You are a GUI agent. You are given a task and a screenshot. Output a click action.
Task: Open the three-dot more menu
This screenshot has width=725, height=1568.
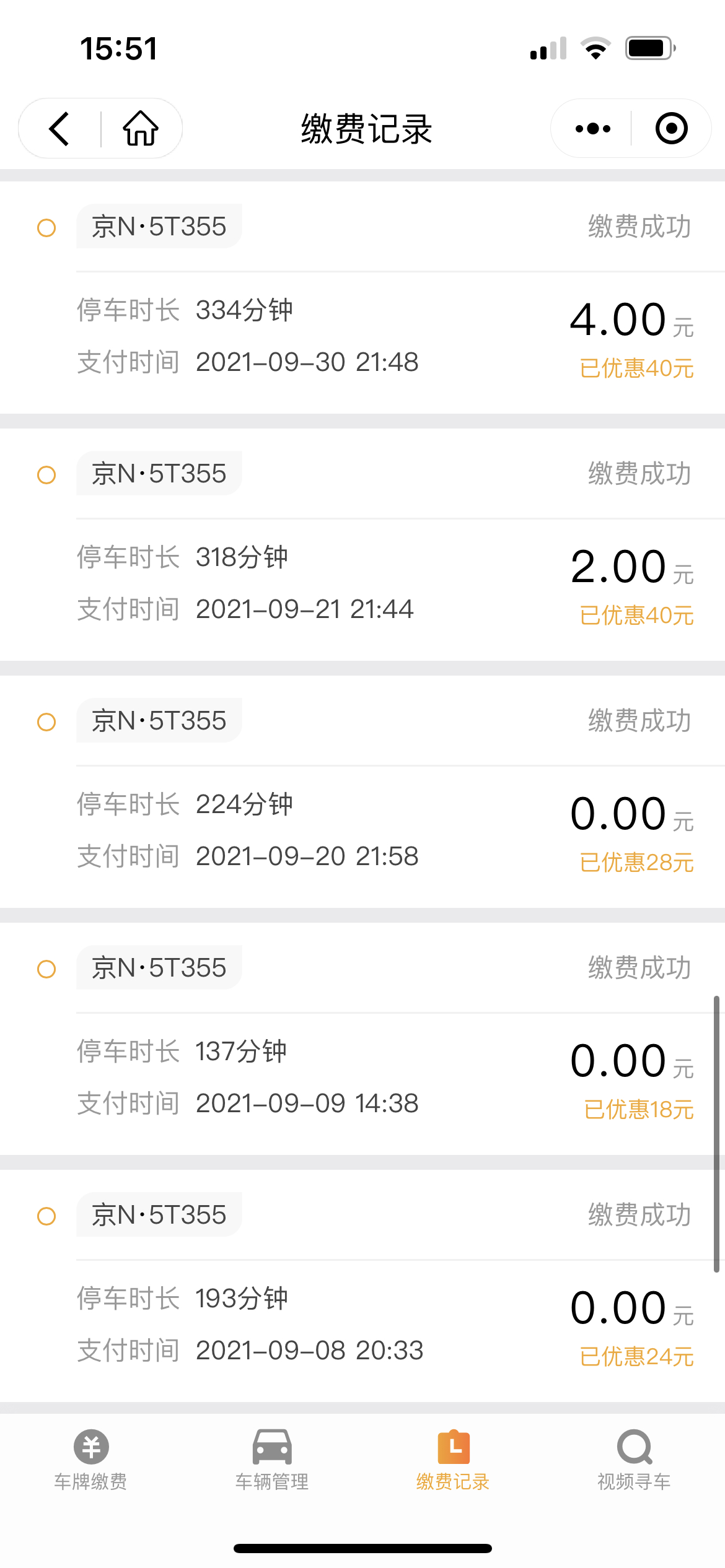[x=592, y=129]
